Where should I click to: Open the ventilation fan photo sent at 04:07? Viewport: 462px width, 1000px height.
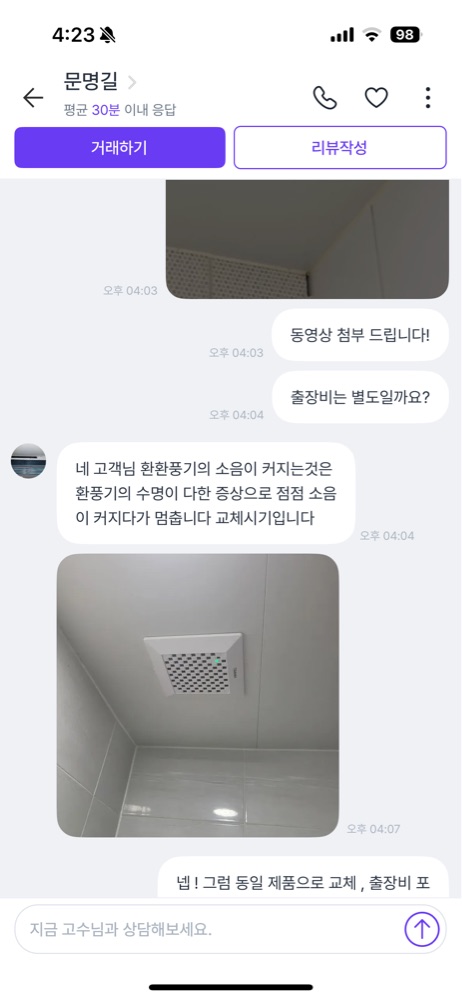198,695
